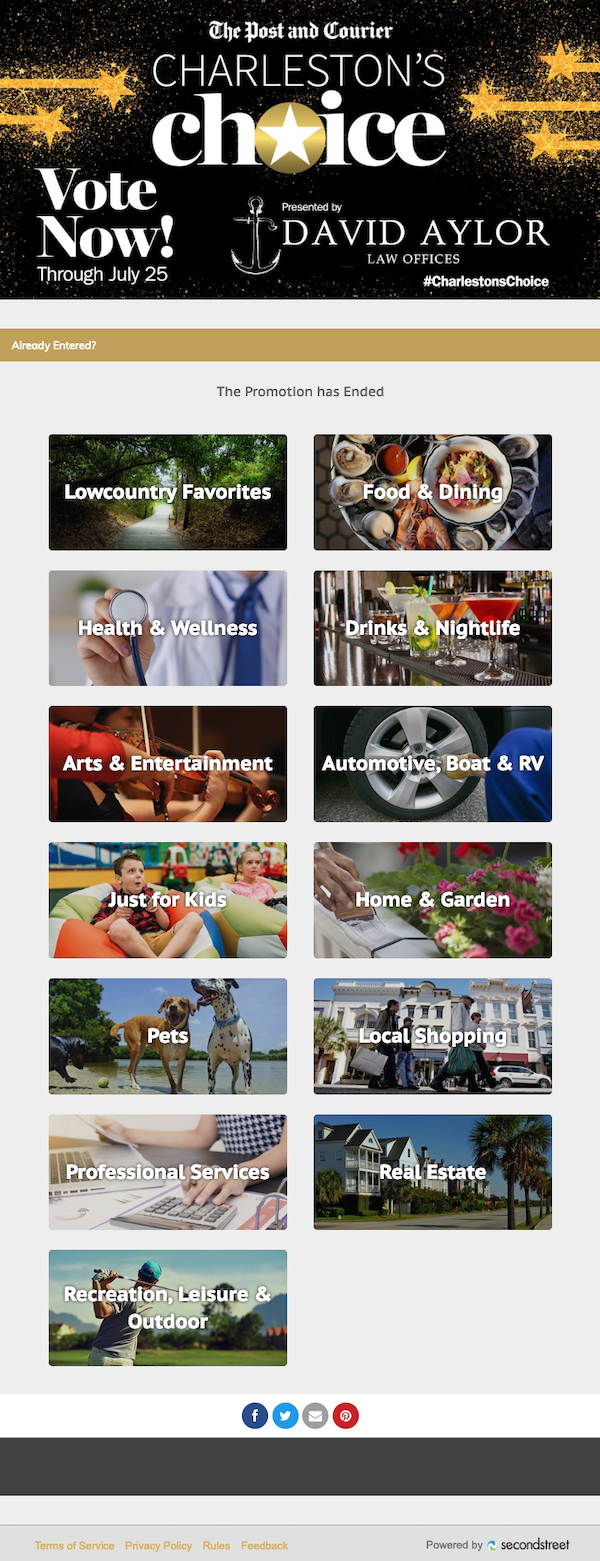
Task: Pin this page on Pinterest
Action: [x=345, y=1416]
